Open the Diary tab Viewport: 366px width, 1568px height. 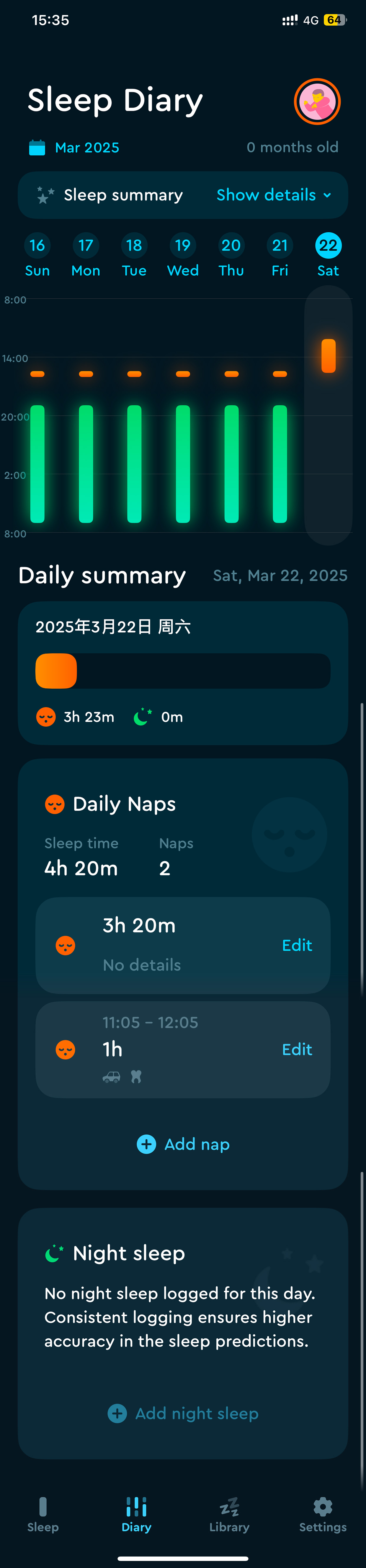coord(136,1513)
